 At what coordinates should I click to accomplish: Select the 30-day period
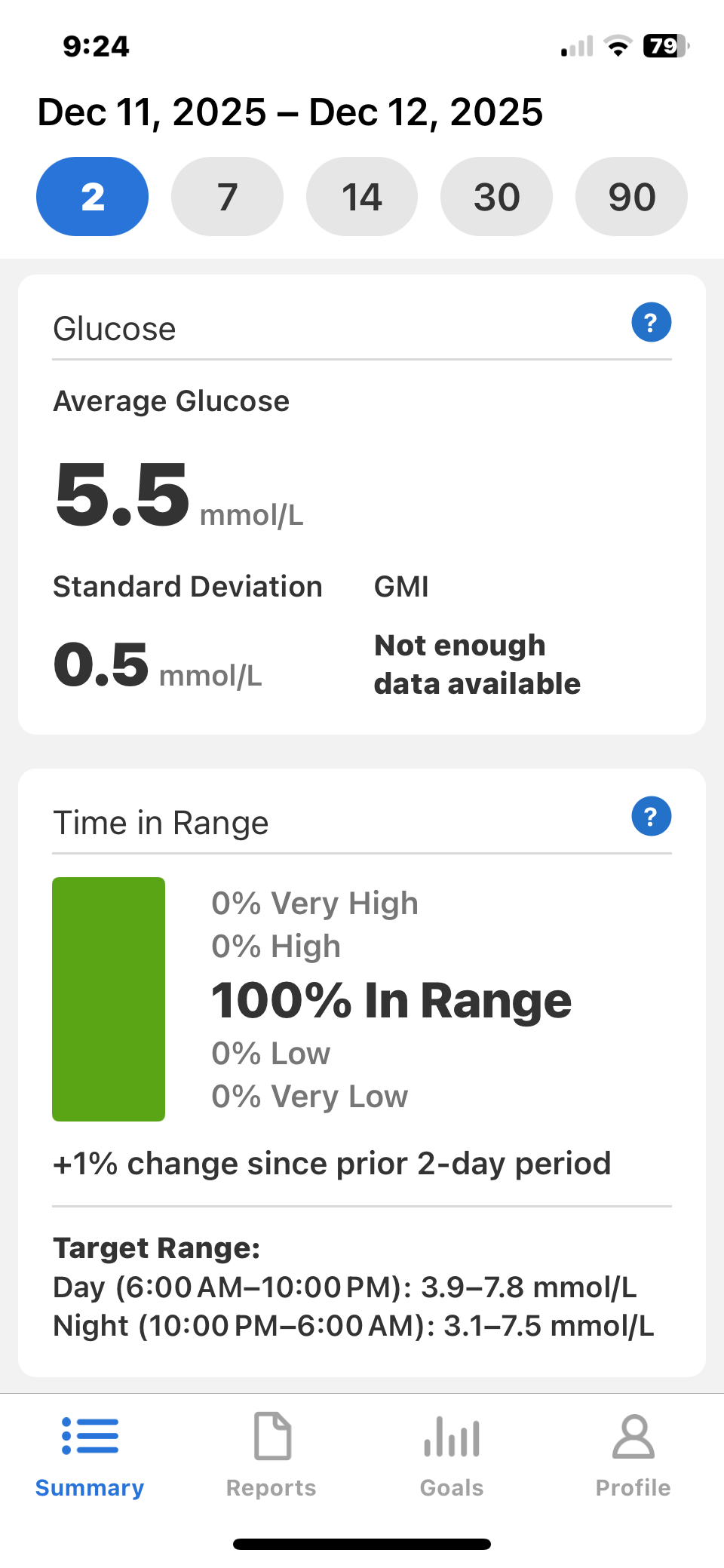(496, 196)
